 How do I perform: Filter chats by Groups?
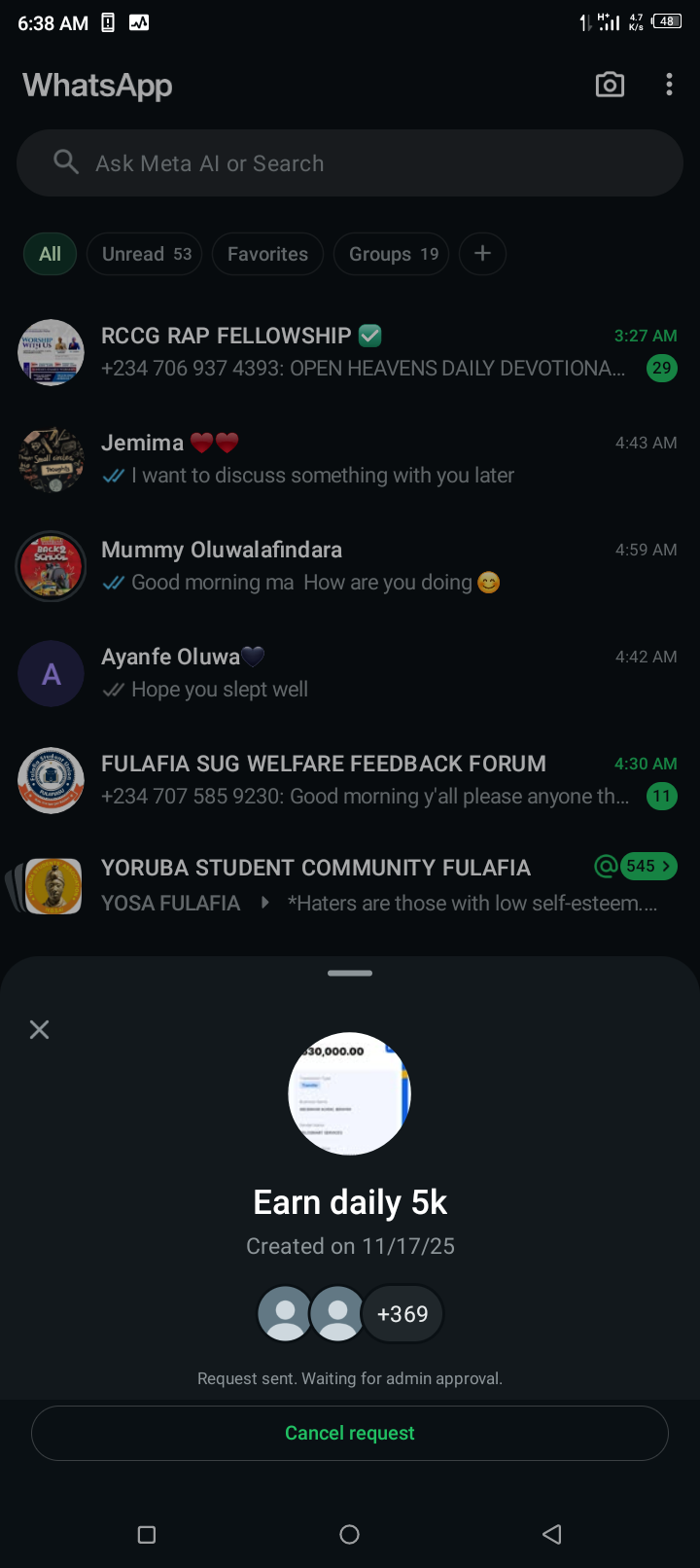click(x=392, y=254)
